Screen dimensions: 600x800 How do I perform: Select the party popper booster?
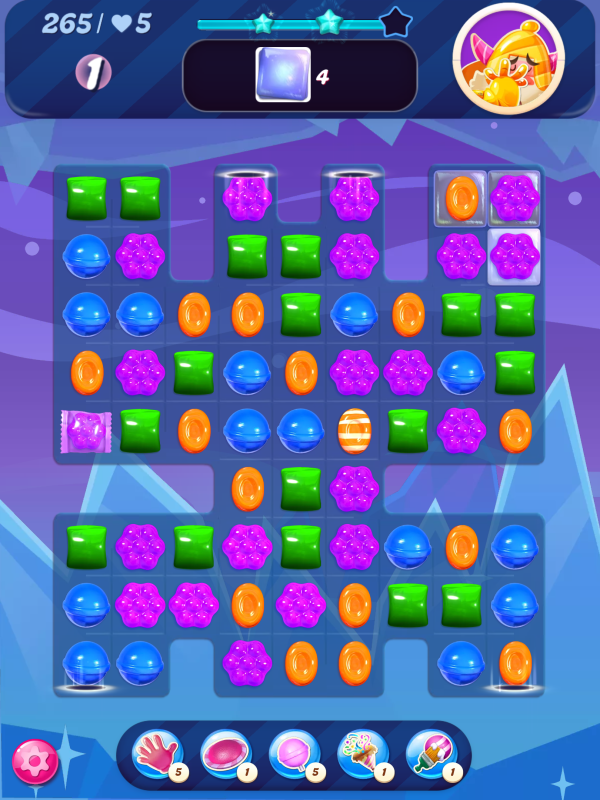(x=362, y=754)
